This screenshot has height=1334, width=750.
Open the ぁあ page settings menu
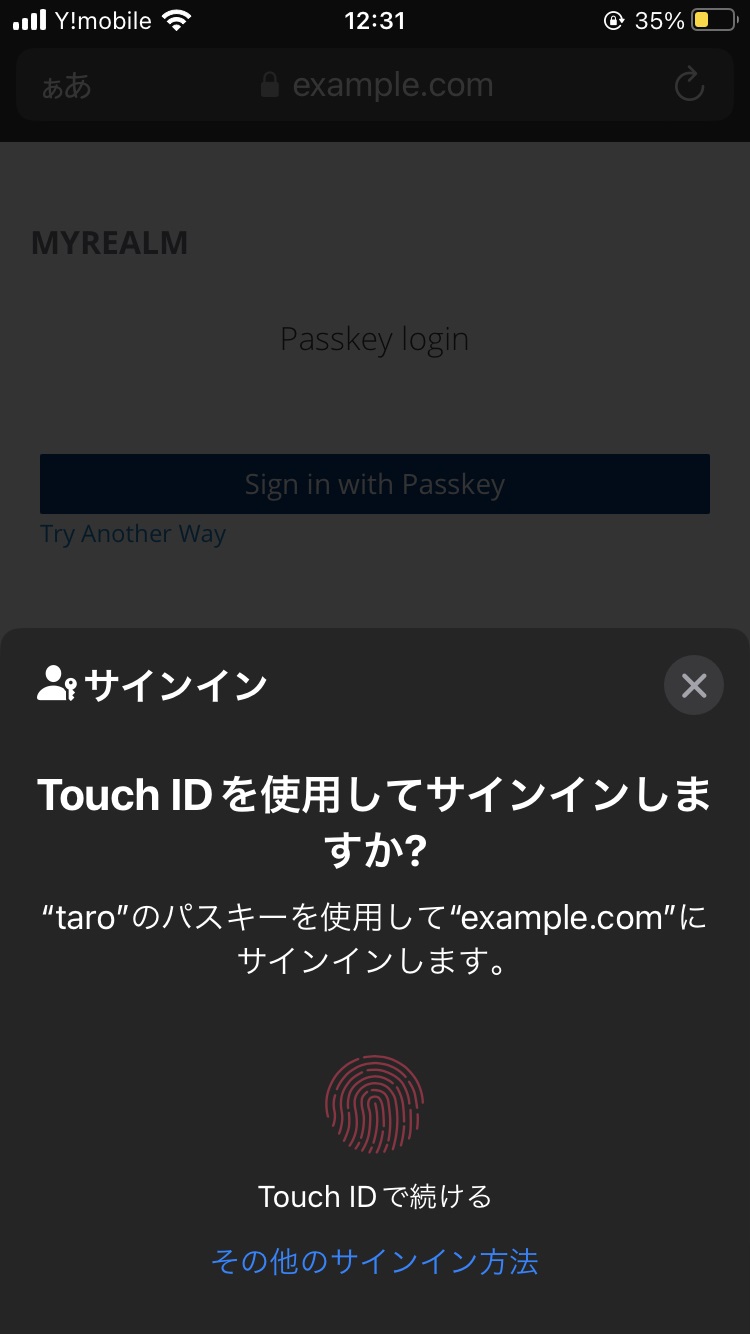pos(66,86)
